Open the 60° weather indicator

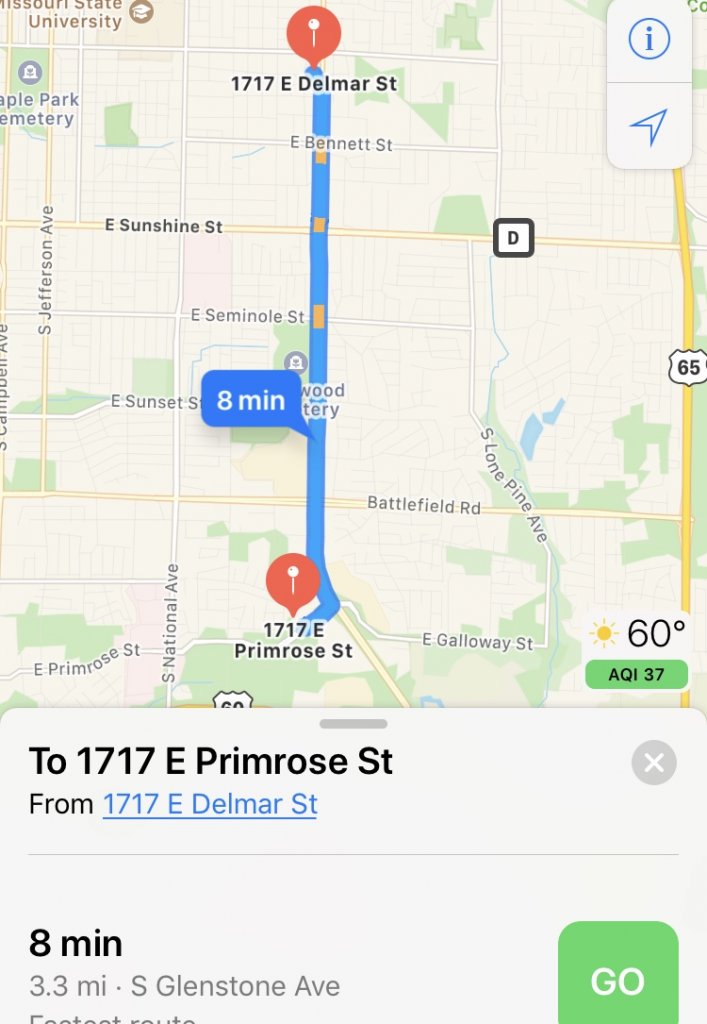click(639, 634)
